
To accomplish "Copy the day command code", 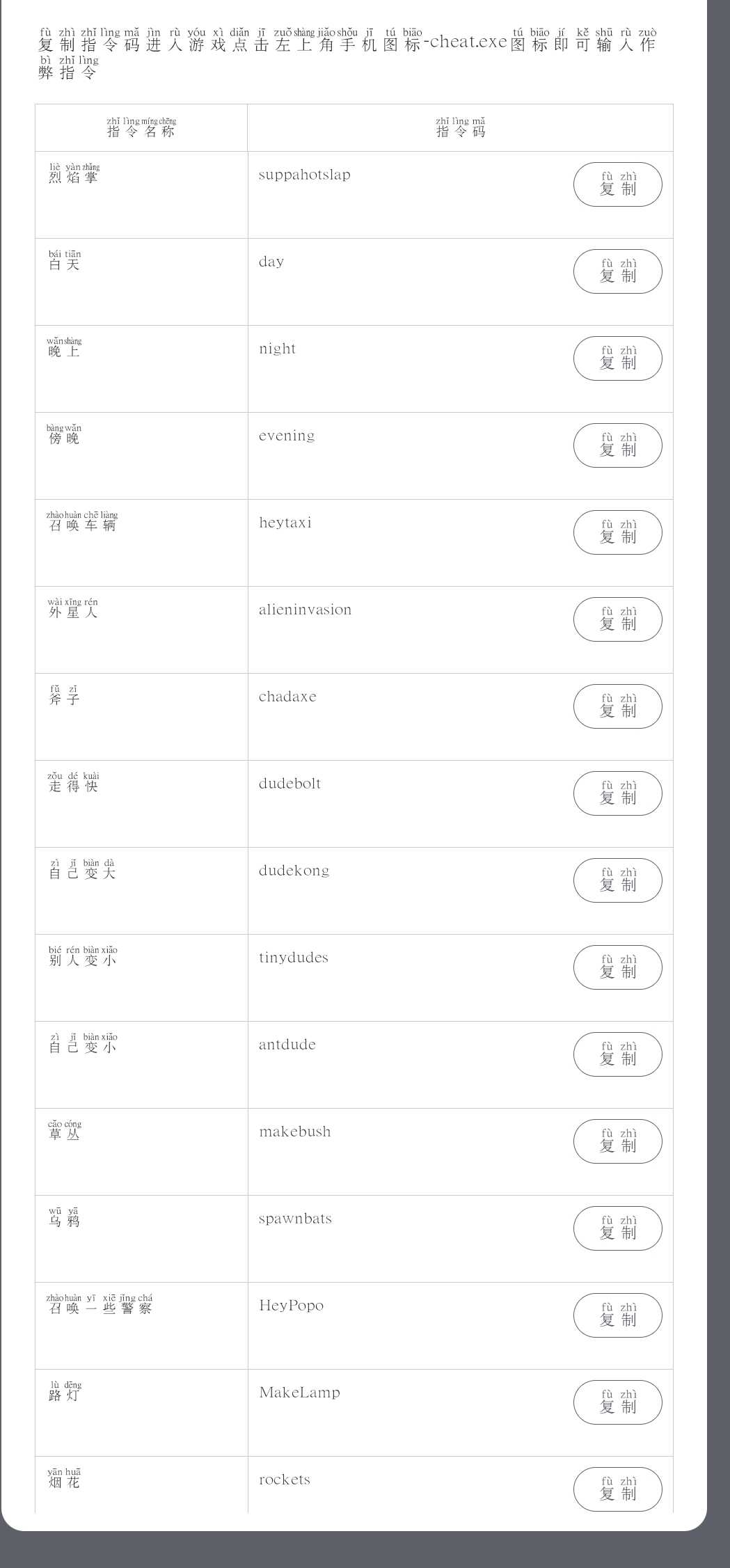I will click(617, 271).
